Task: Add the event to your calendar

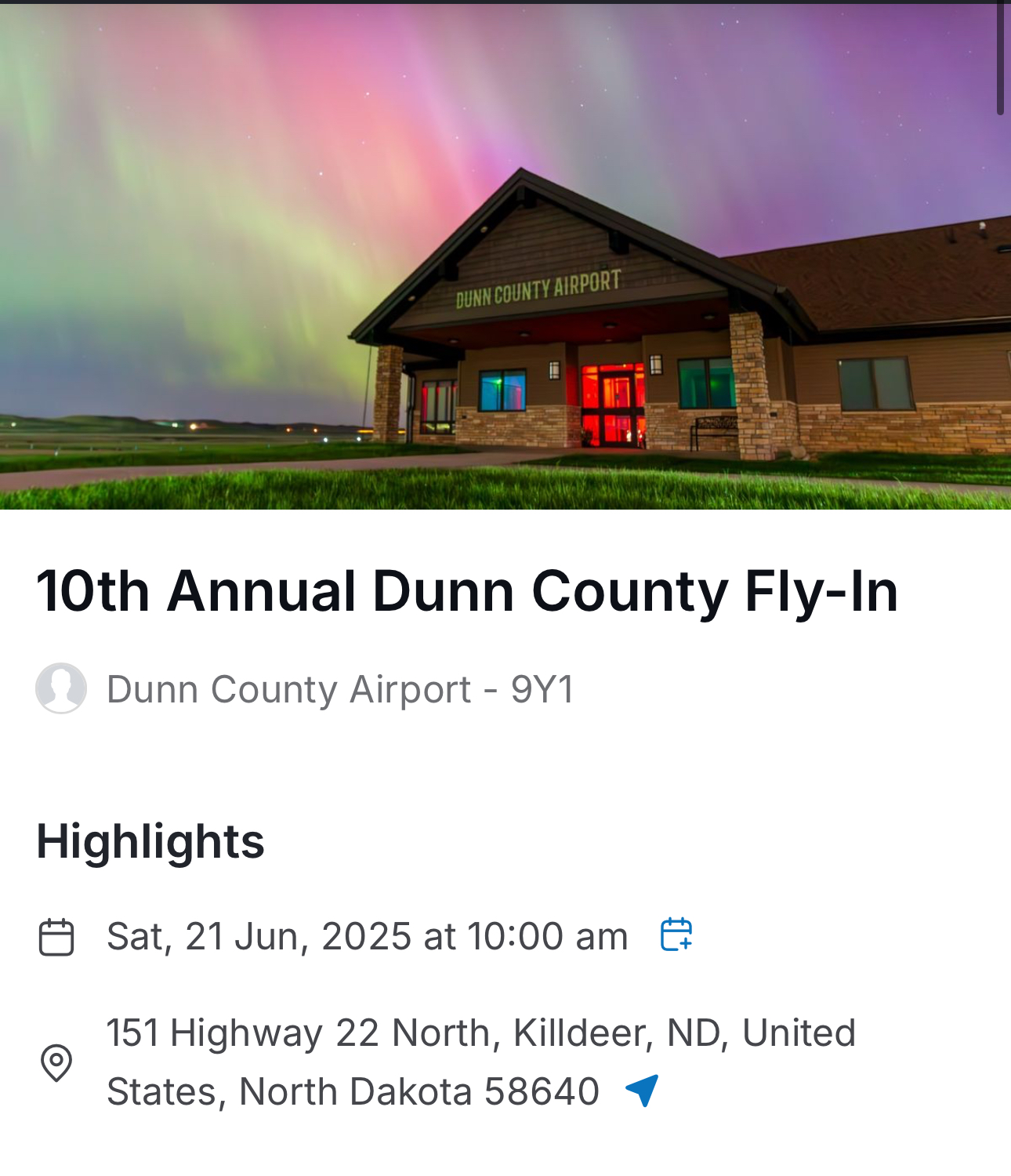Action: coord(676,935)
